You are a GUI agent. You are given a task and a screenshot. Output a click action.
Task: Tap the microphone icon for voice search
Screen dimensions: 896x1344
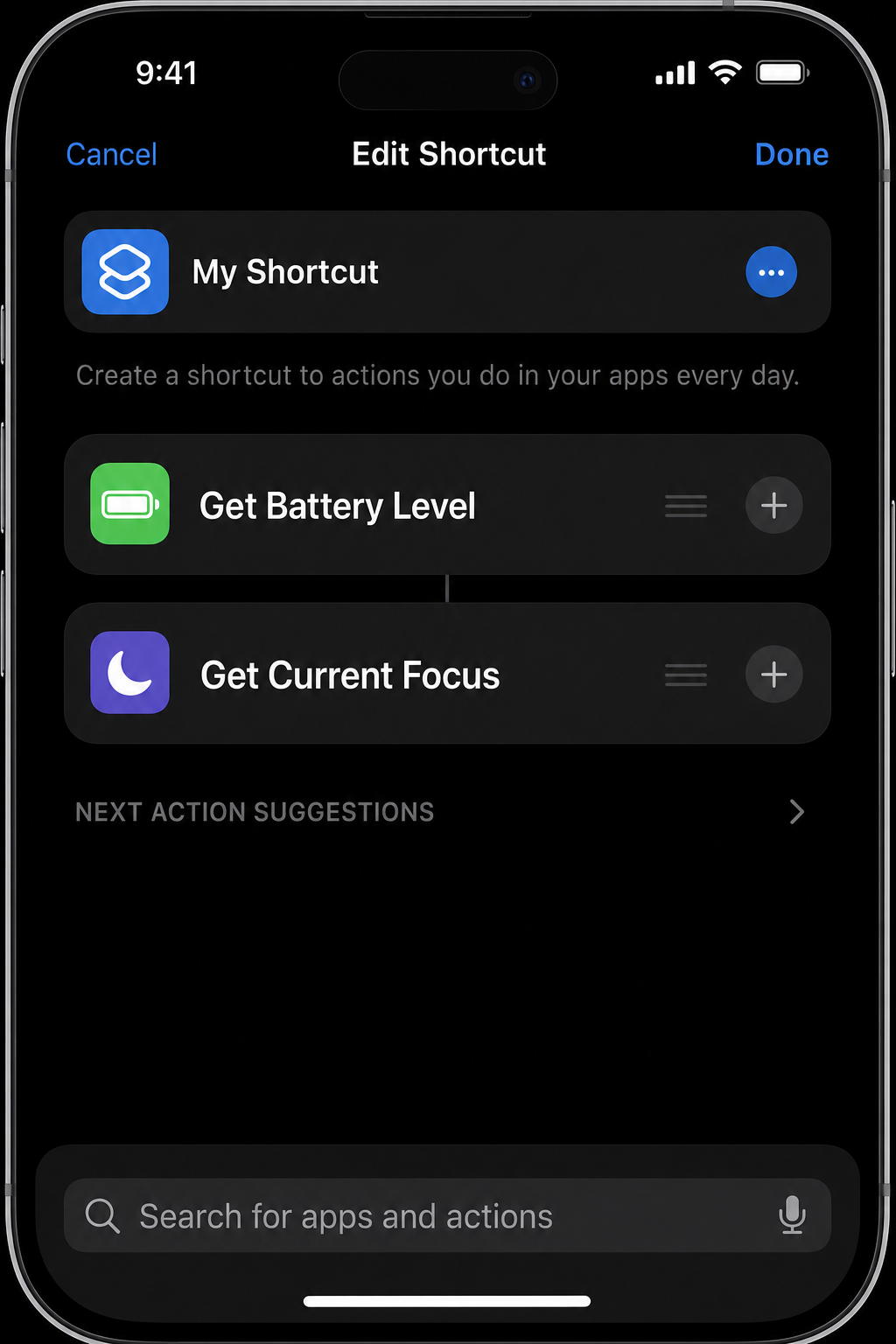point(792,1215)
